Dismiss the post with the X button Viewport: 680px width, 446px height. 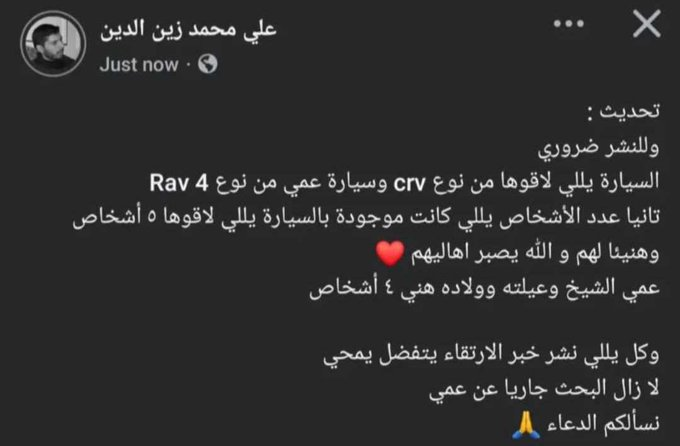(x=648, y=27)
